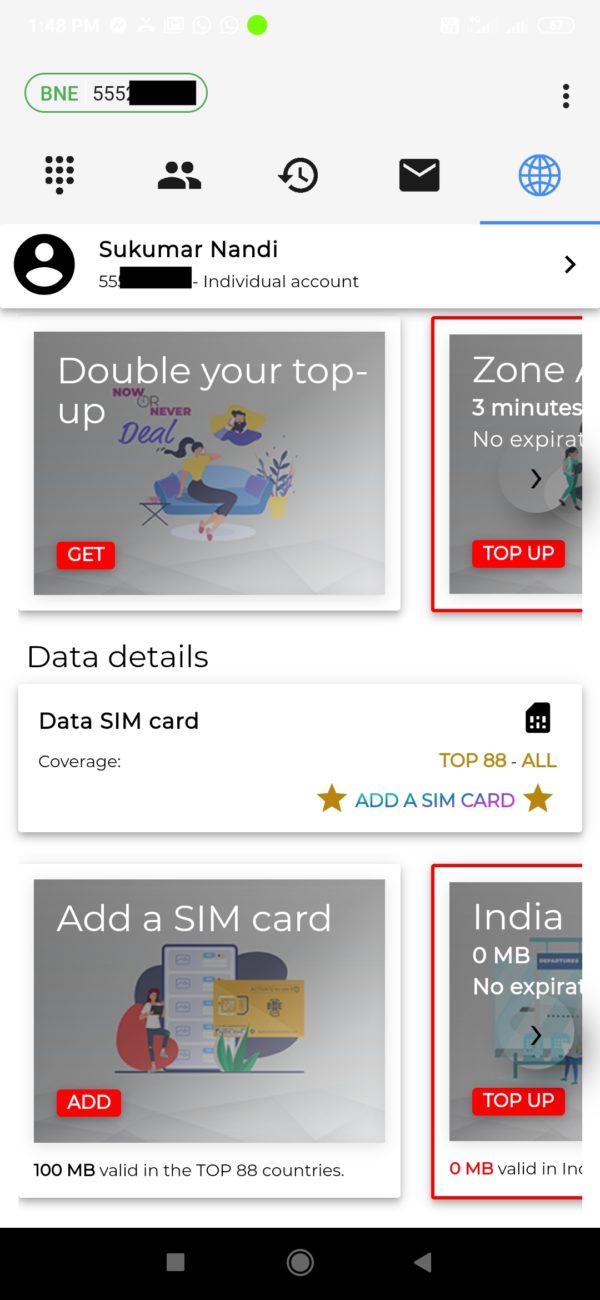Open the Data SIM card details card

point(300,758)
